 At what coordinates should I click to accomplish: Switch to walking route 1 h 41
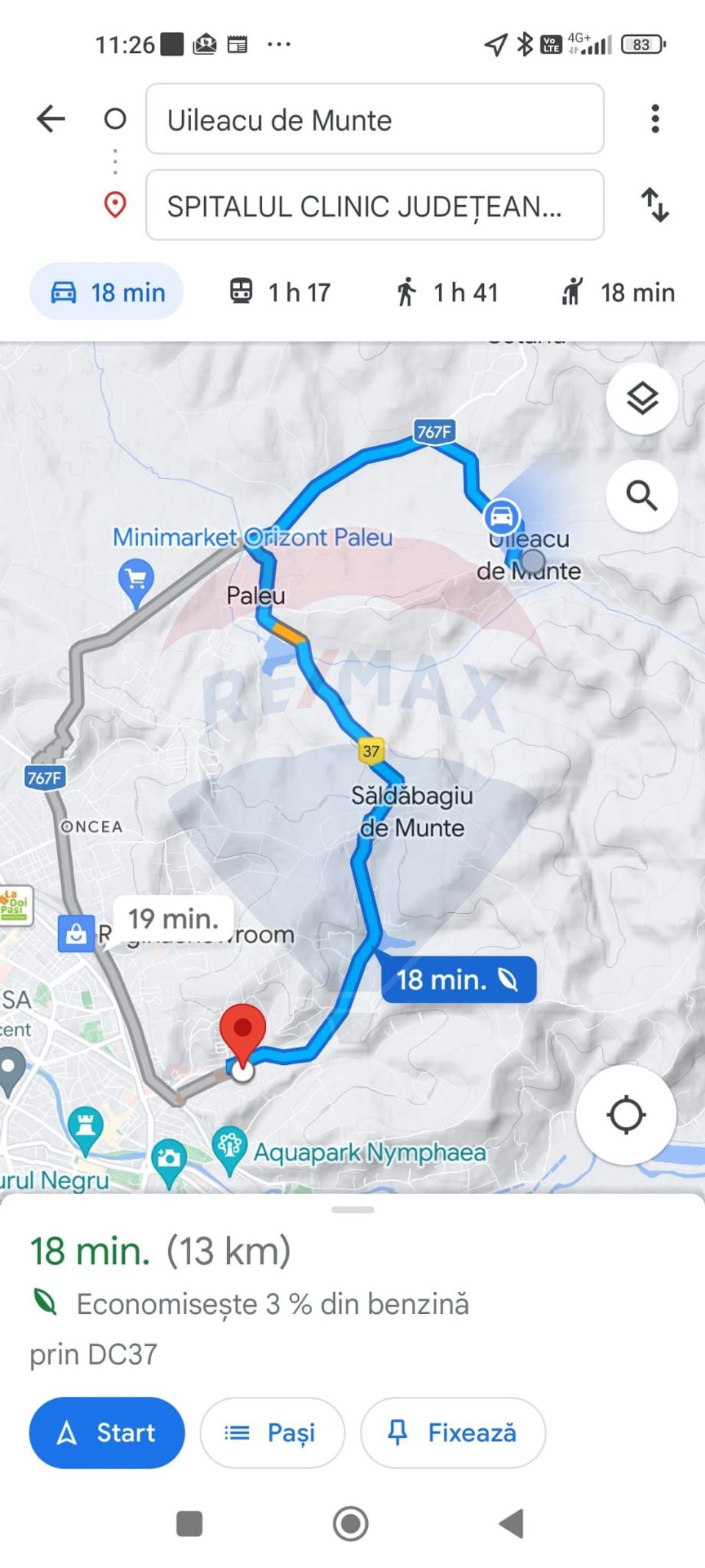click(447, 292)
